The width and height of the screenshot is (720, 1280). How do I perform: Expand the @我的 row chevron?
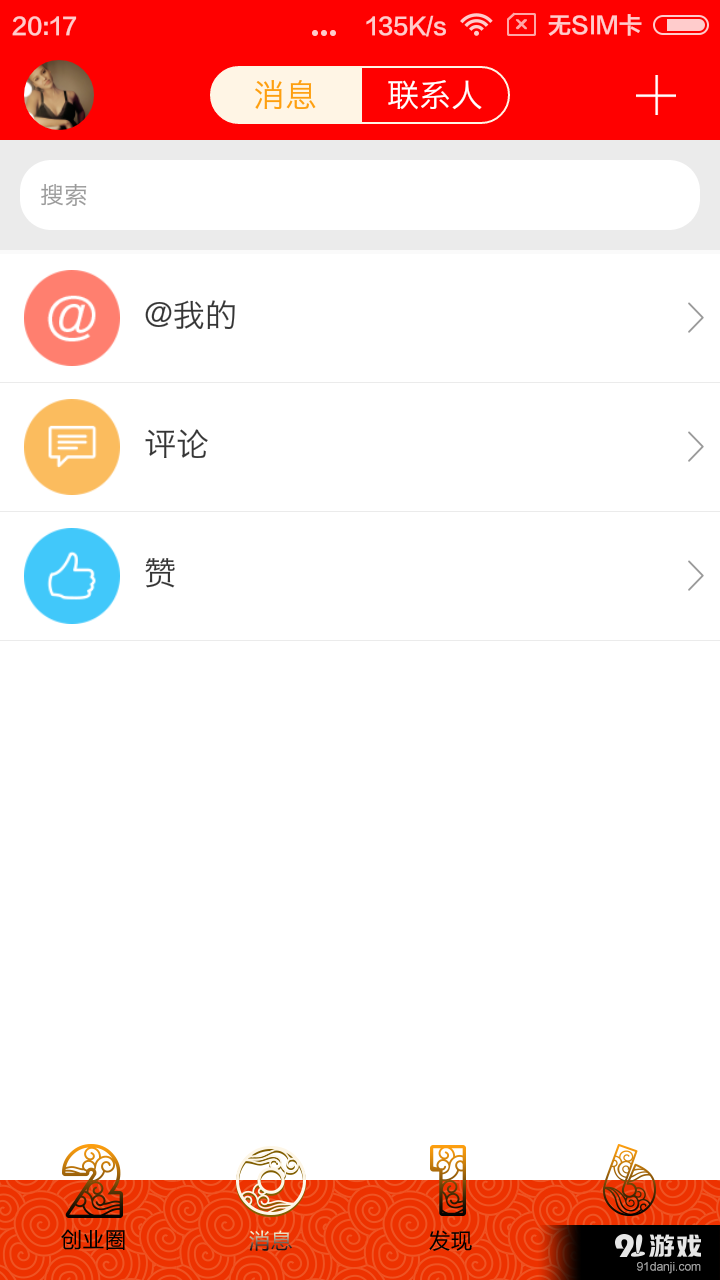695,317
